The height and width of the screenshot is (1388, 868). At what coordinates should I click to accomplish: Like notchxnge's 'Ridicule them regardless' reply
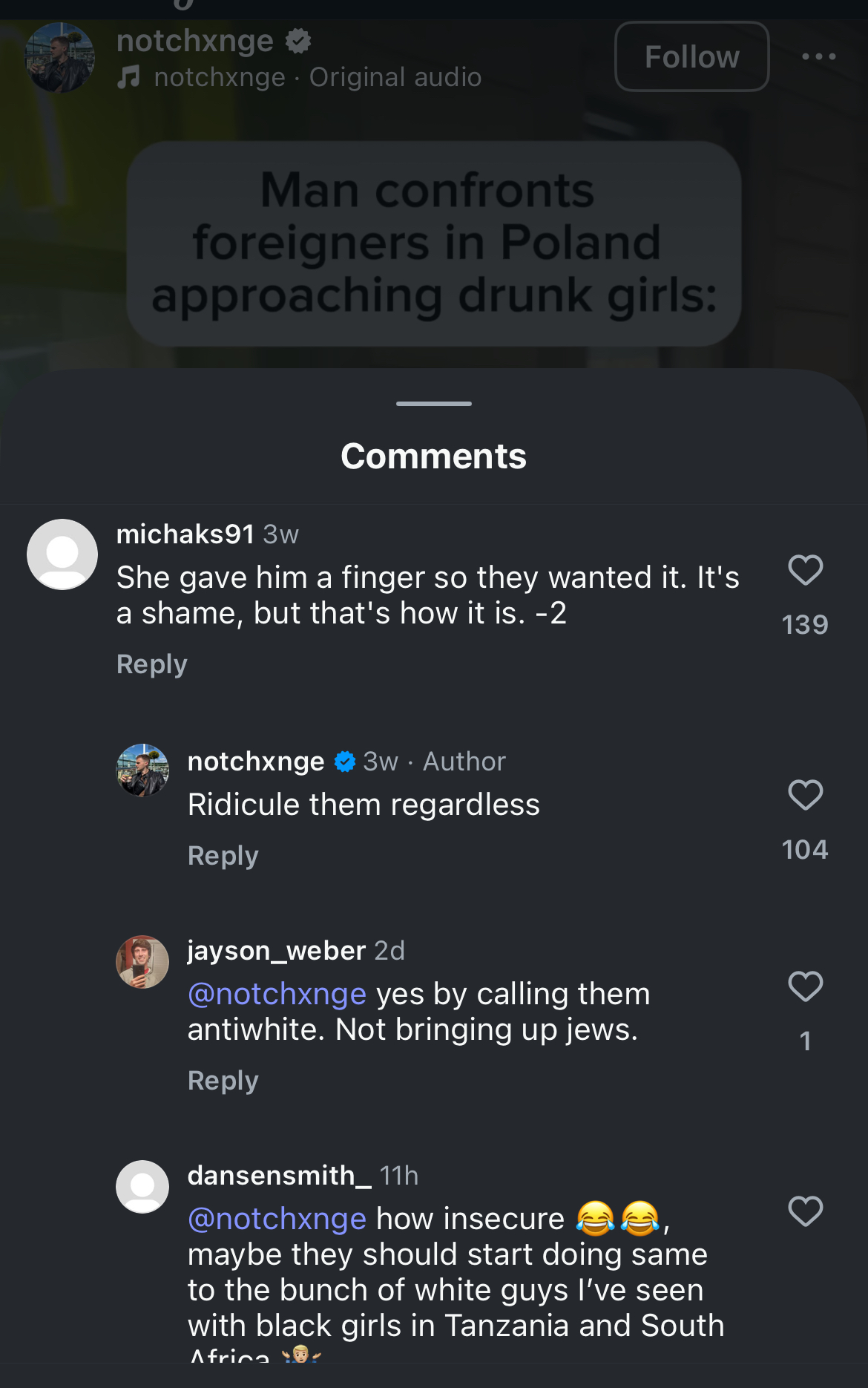(x=805, y=795)
